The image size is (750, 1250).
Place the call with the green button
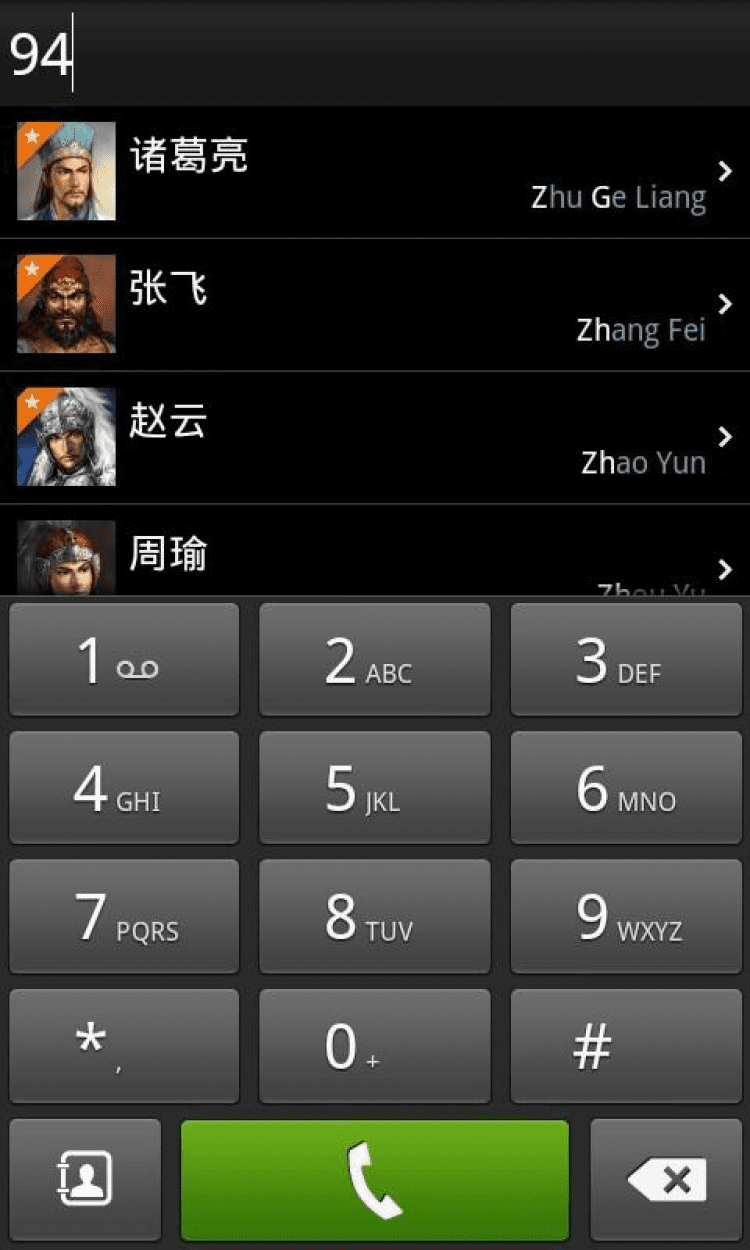374,1180
